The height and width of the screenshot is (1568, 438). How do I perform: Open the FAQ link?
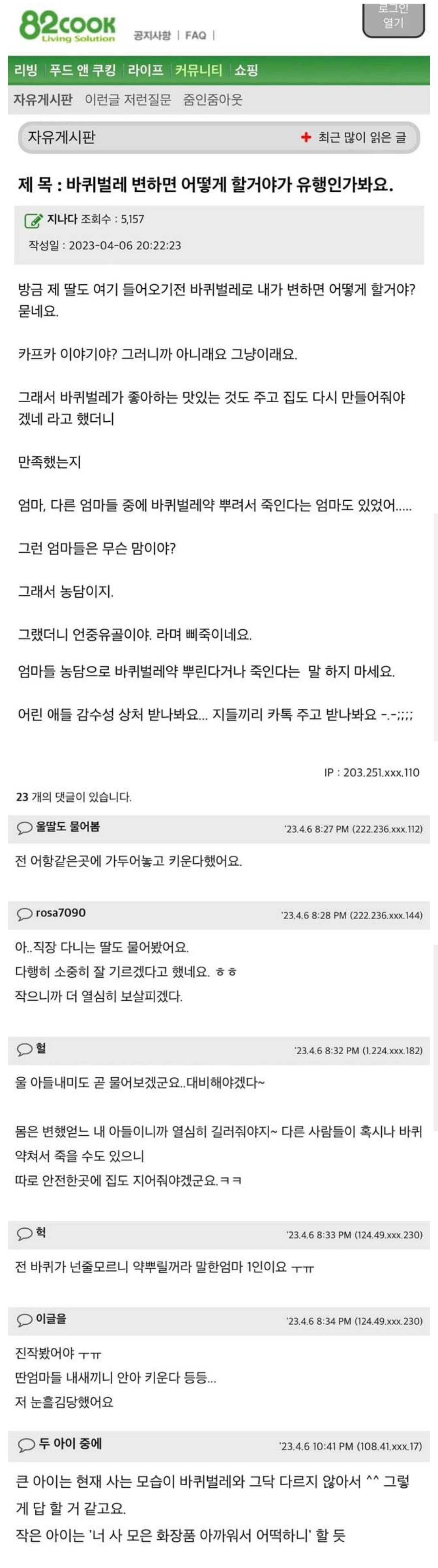tap(195, 35)
